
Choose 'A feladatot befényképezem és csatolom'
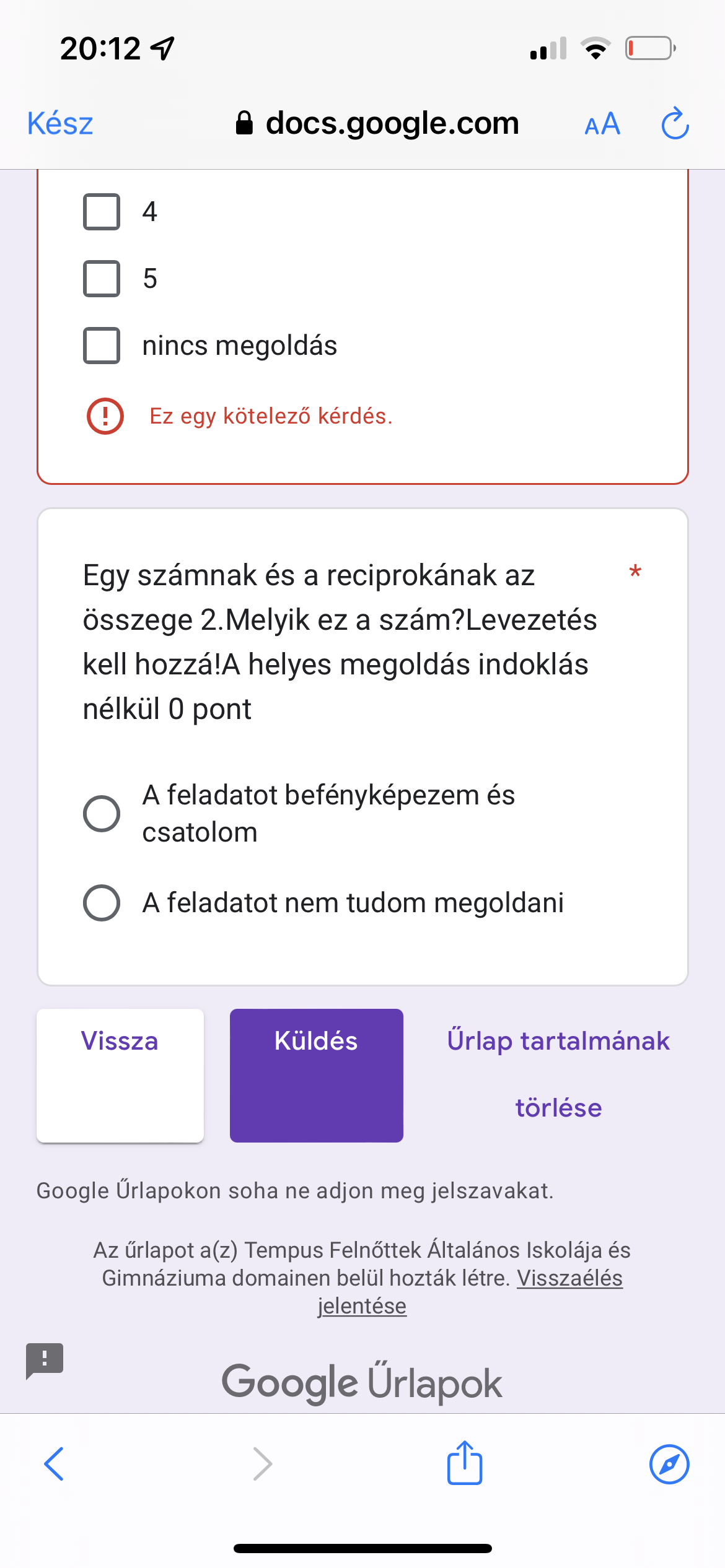coord(102,814)
